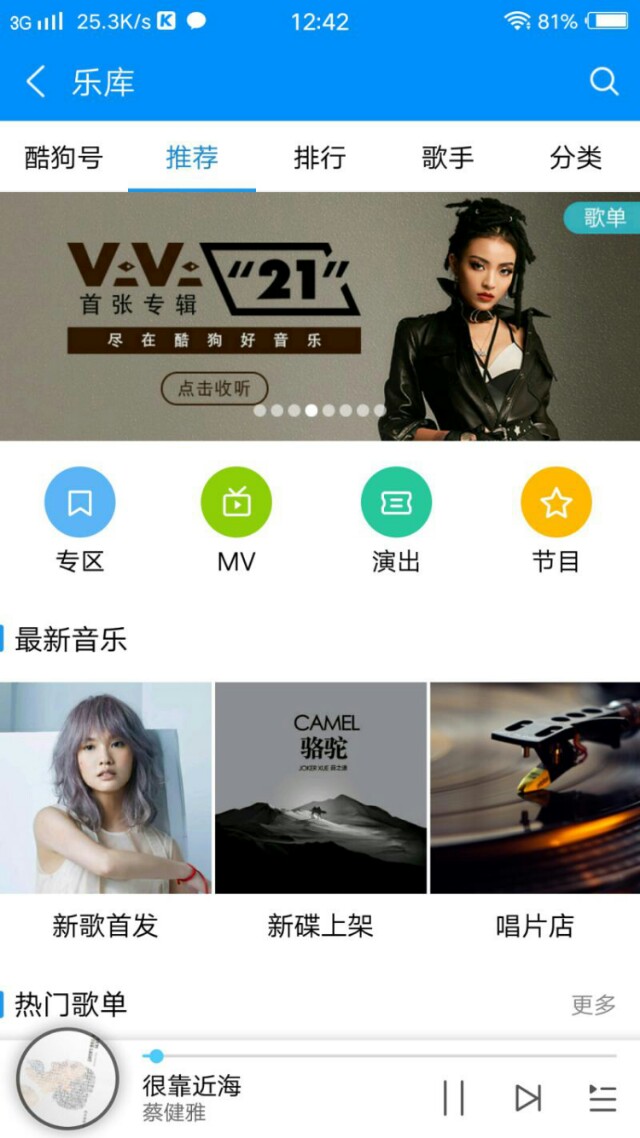Viewport: 640px width, 1138px height.
Task: Go back from the 乐库 page
Action: tap(36, 82)
